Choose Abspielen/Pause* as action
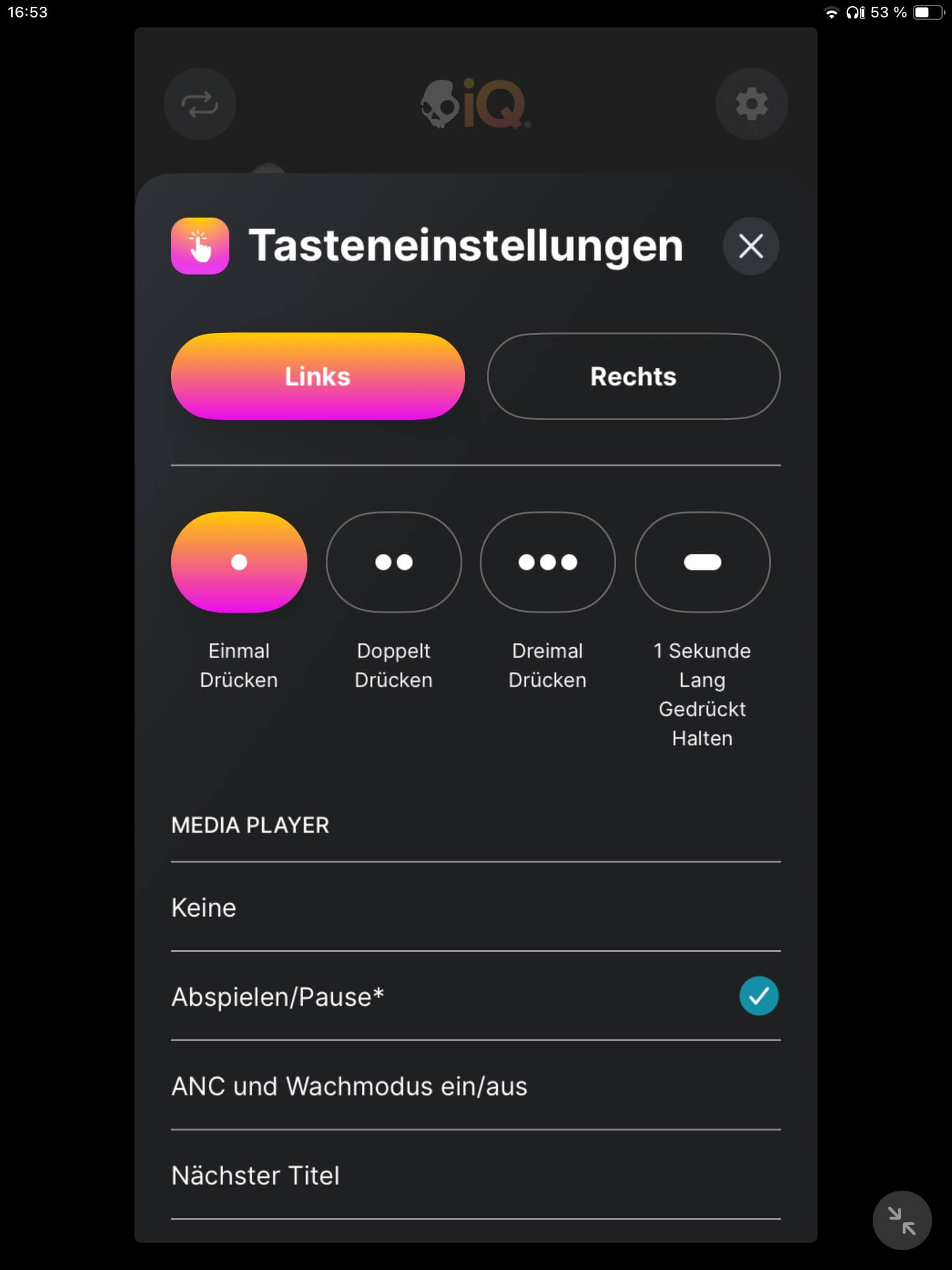Screen dimensions: 952x1270 [475, 997]
